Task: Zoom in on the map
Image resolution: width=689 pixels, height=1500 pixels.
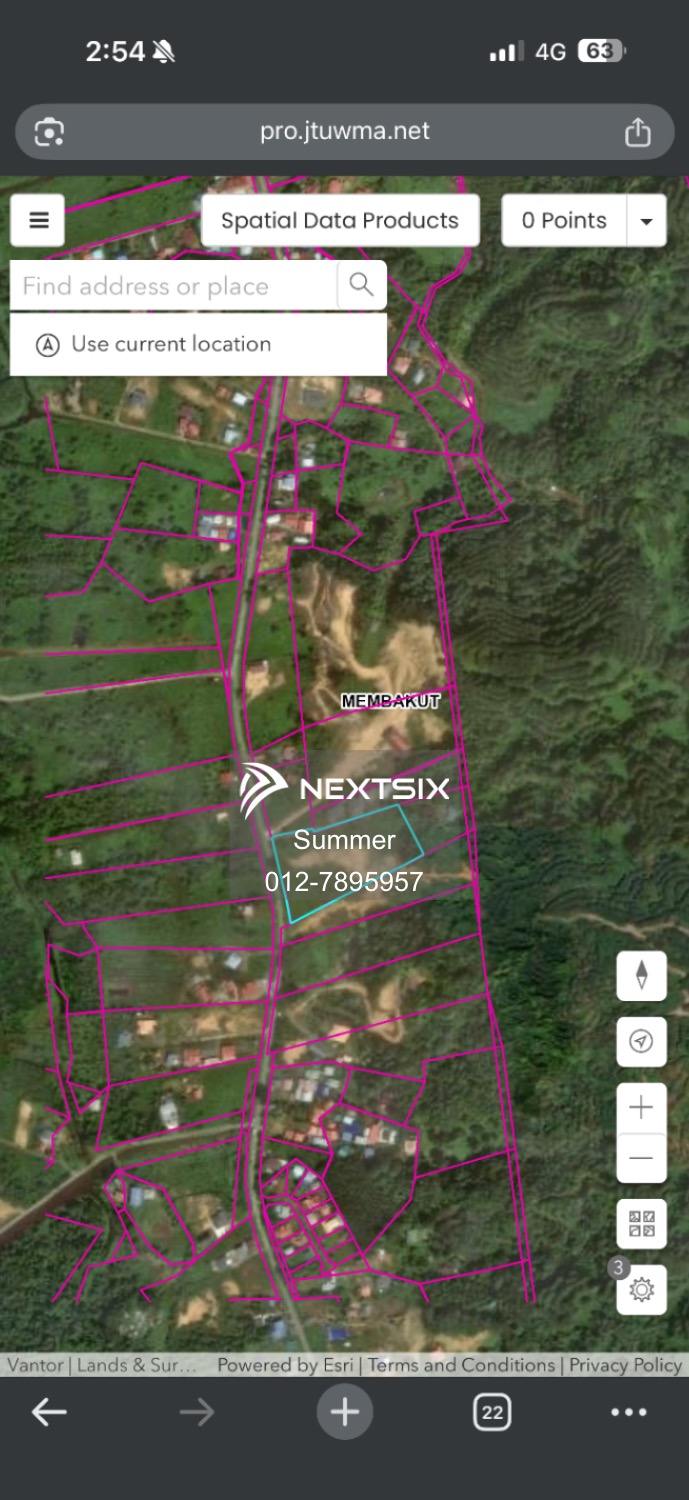Action: [x=641, y=1108]
